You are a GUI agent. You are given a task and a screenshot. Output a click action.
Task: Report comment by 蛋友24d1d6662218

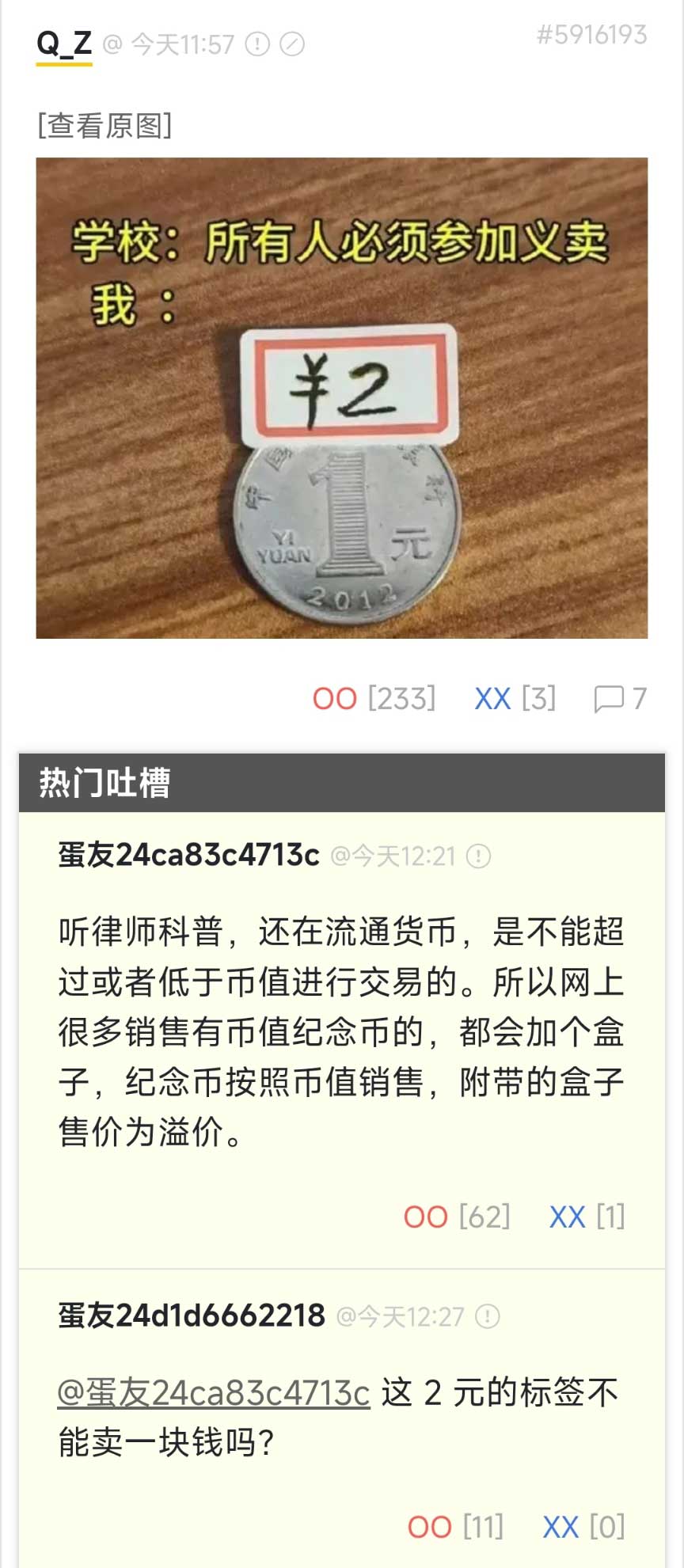(487, 1316)
